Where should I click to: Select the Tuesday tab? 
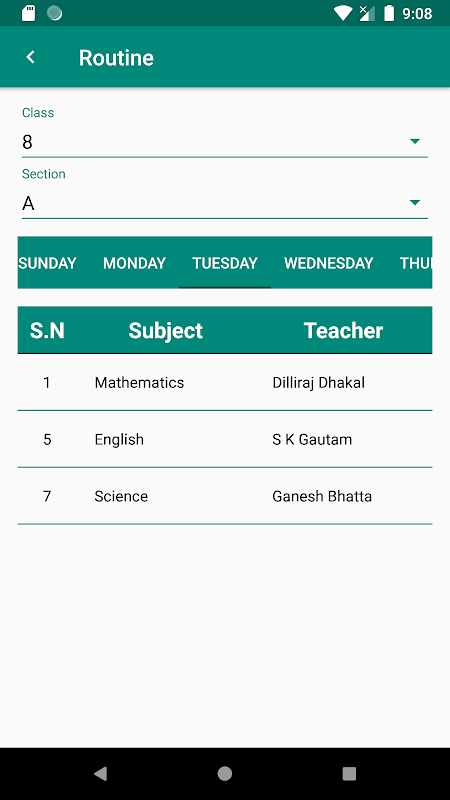(225, 263)
